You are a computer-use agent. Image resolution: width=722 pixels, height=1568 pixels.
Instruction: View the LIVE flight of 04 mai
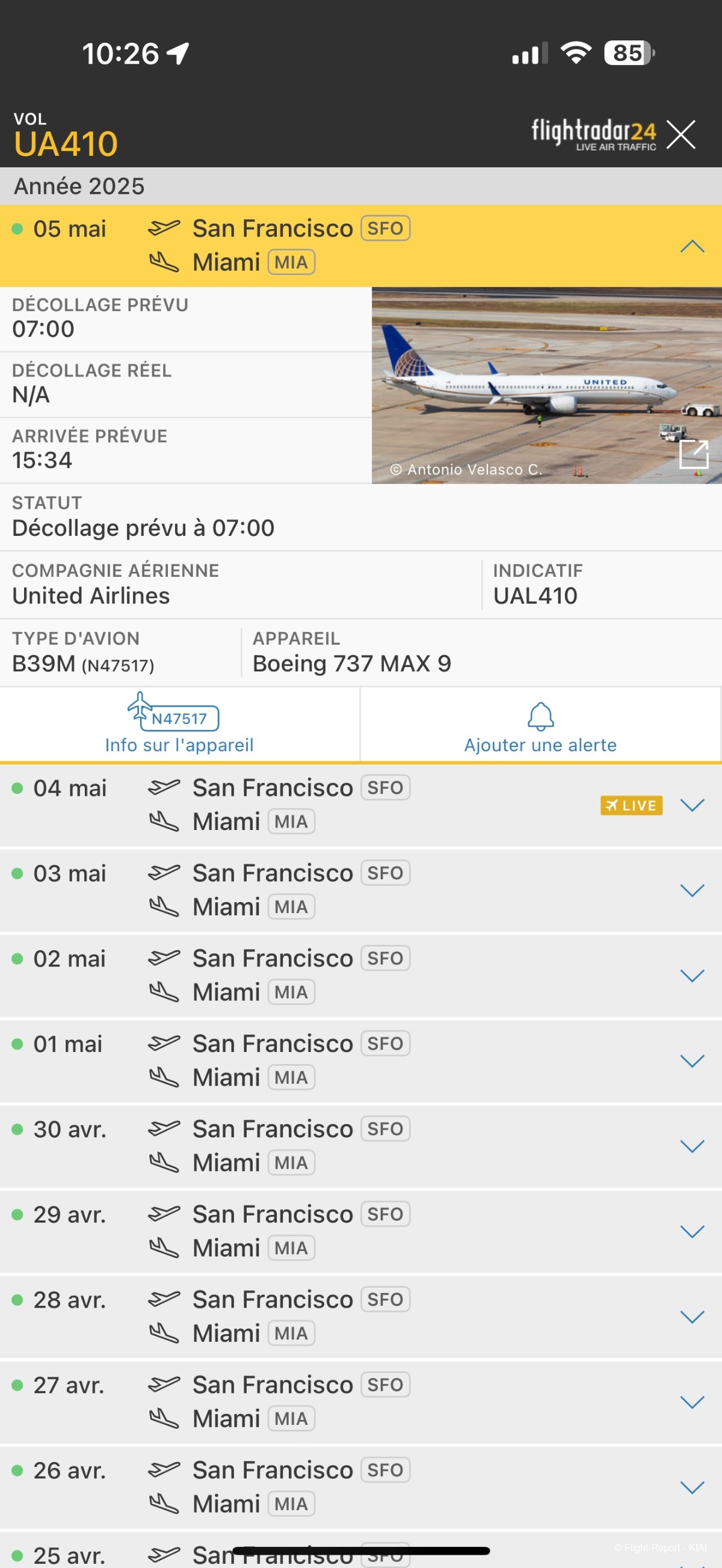tap(631, 805)
